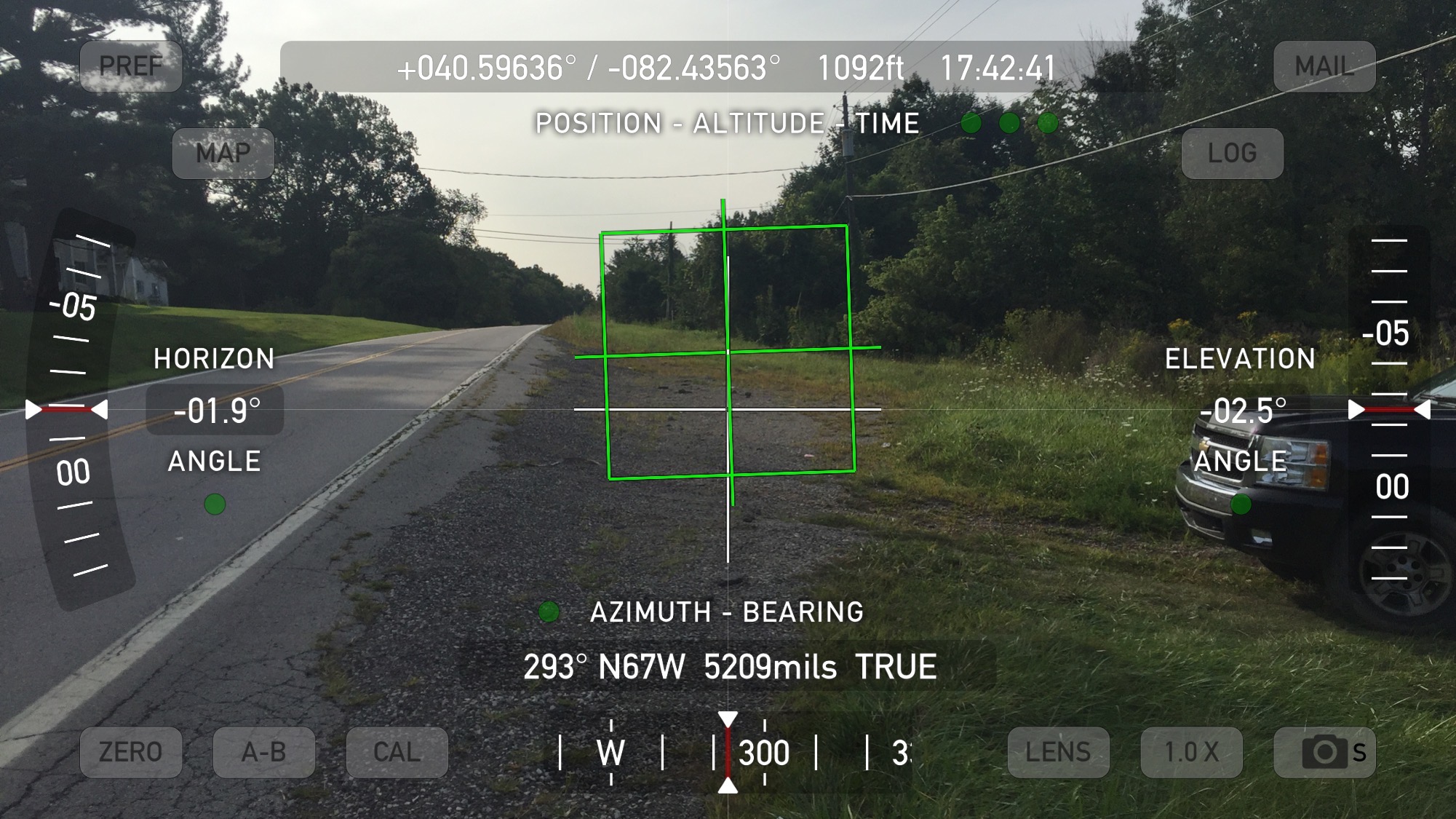The width and height of the screenshot is (1456, 819).
Task: Open the PREF preferences button
Action: (x=131, y=66)
